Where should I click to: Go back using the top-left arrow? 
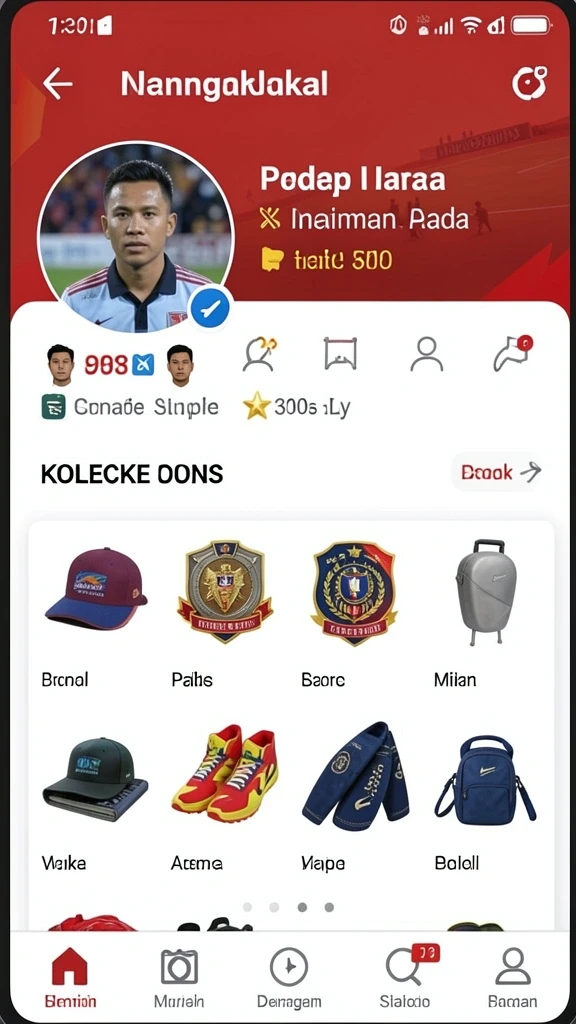[57, 84]
